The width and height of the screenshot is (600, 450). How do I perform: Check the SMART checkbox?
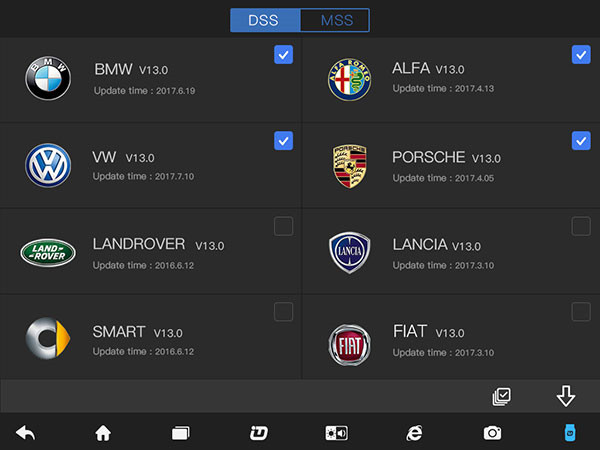click(283, 312)
